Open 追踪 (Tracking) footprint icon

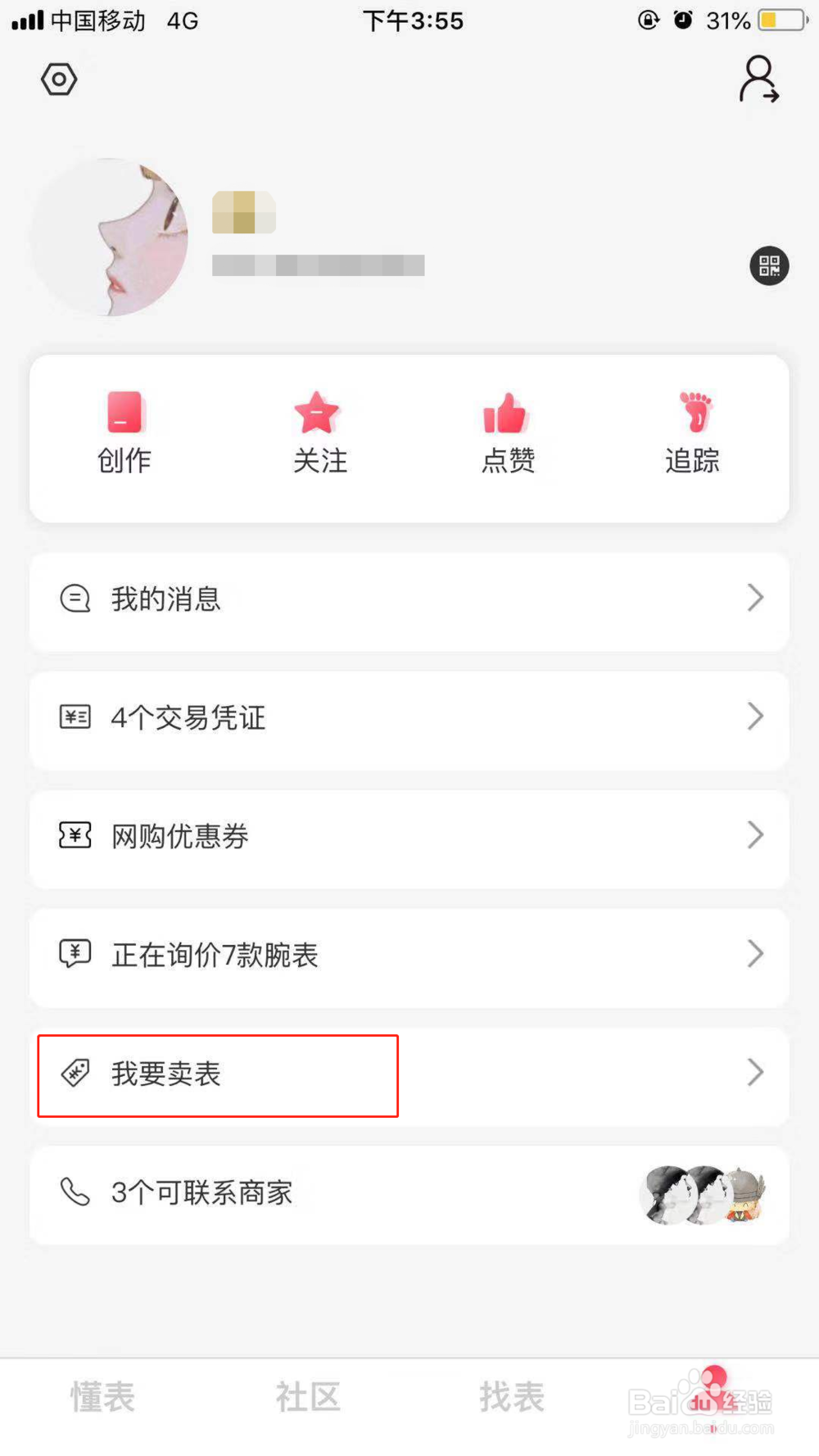point(693,414)
